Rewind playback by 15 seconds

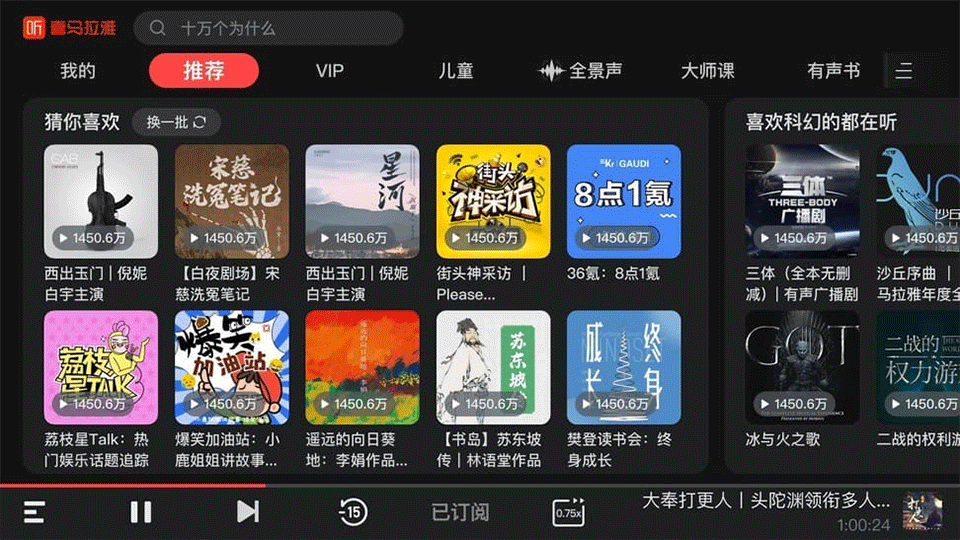pos(353,513)
